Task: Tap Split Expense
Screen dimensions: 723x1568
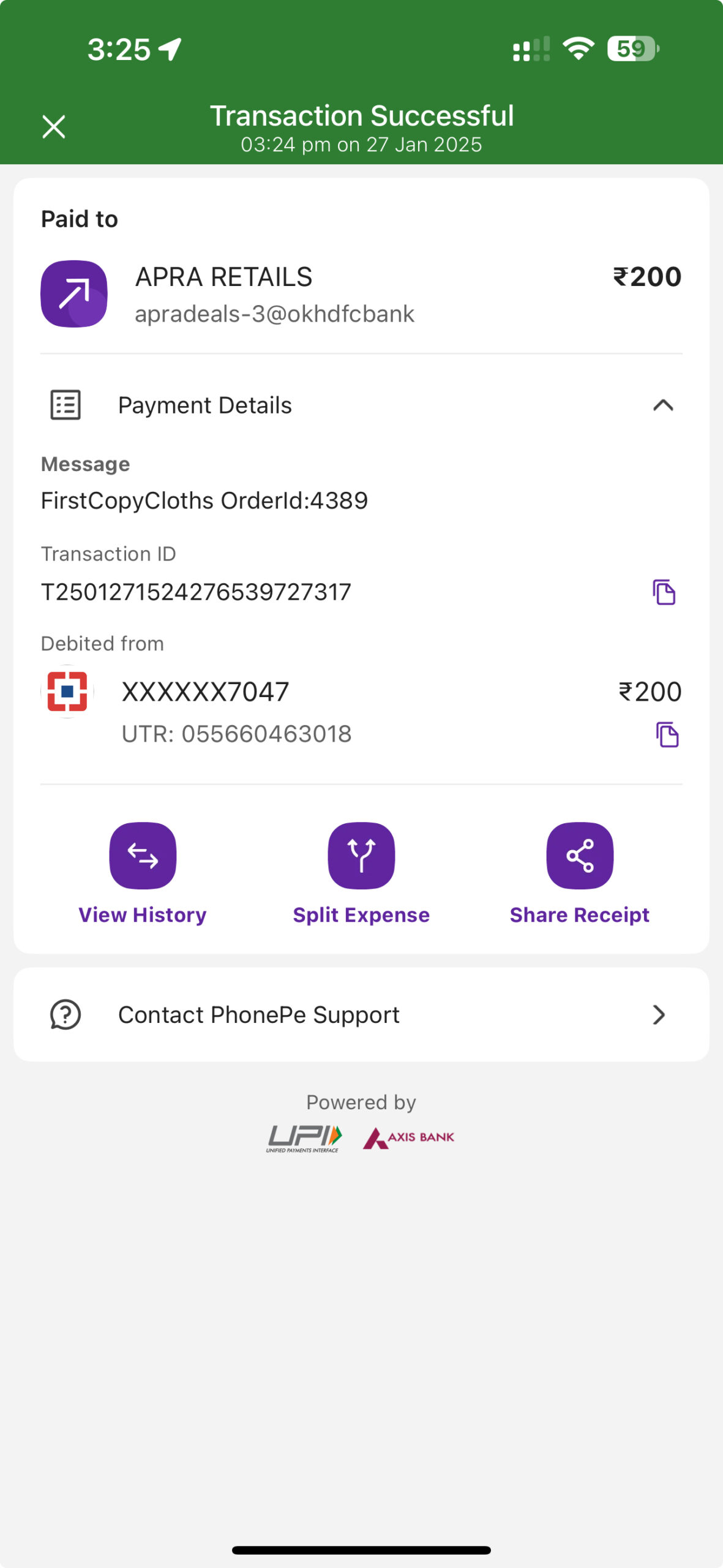Action: point(361,873)
